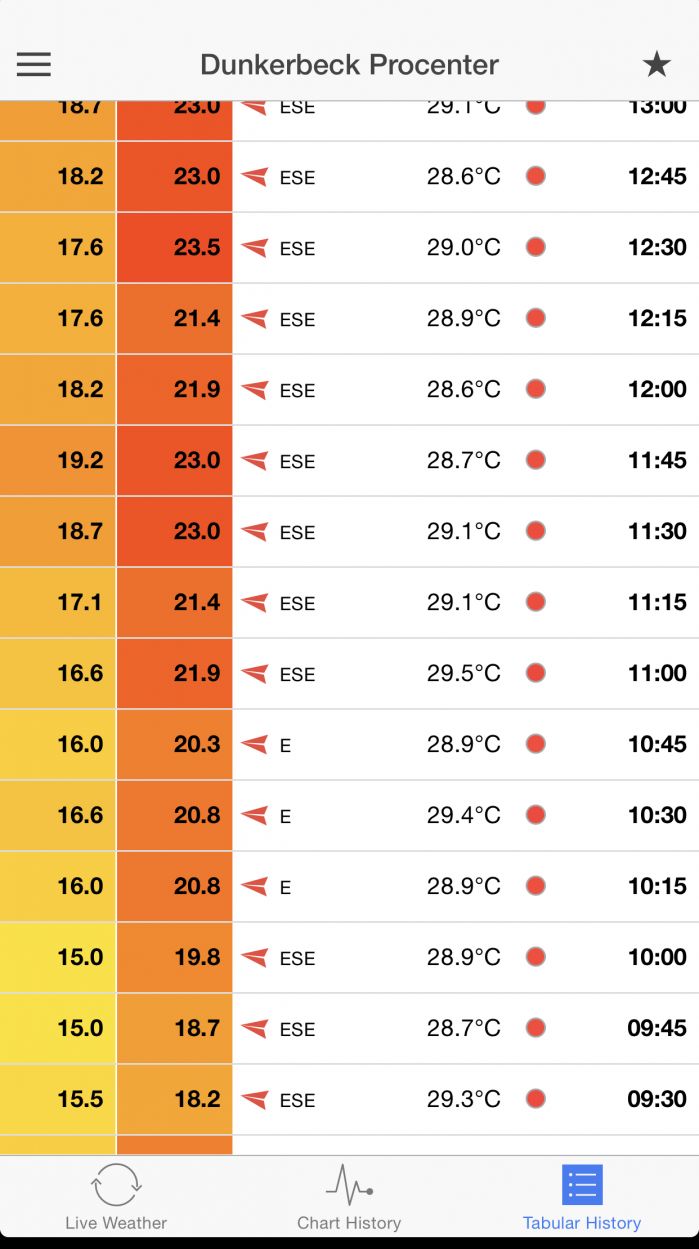This screenshot has width=699, height=1249.
Task: Select the Tabular History tab
Action: tap(582, 1197)
